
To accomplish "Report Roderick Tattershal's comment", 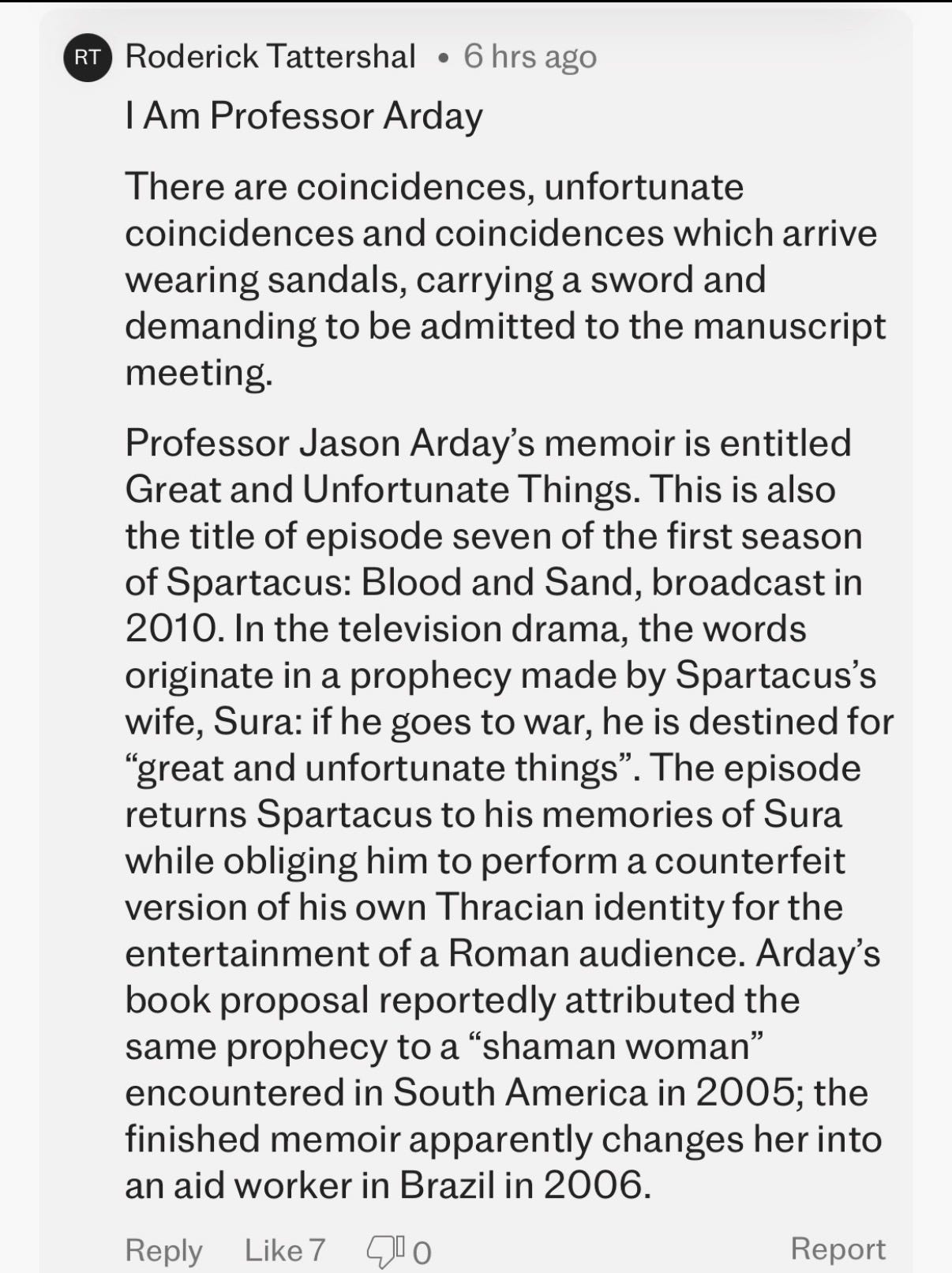I will click(838, 1249).
